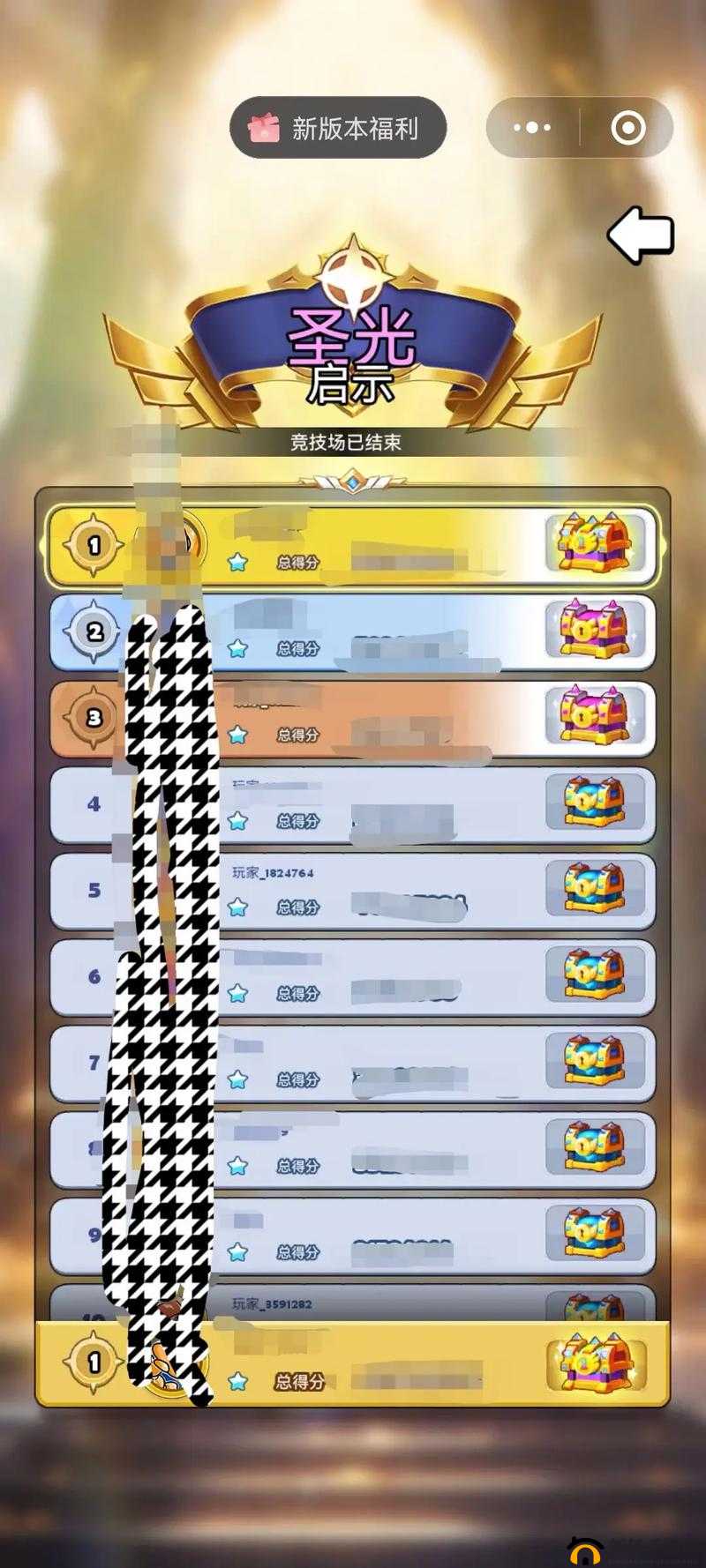706x1568 pixels.
Task: Open the rank 1 reward chest
Action: 595,543
